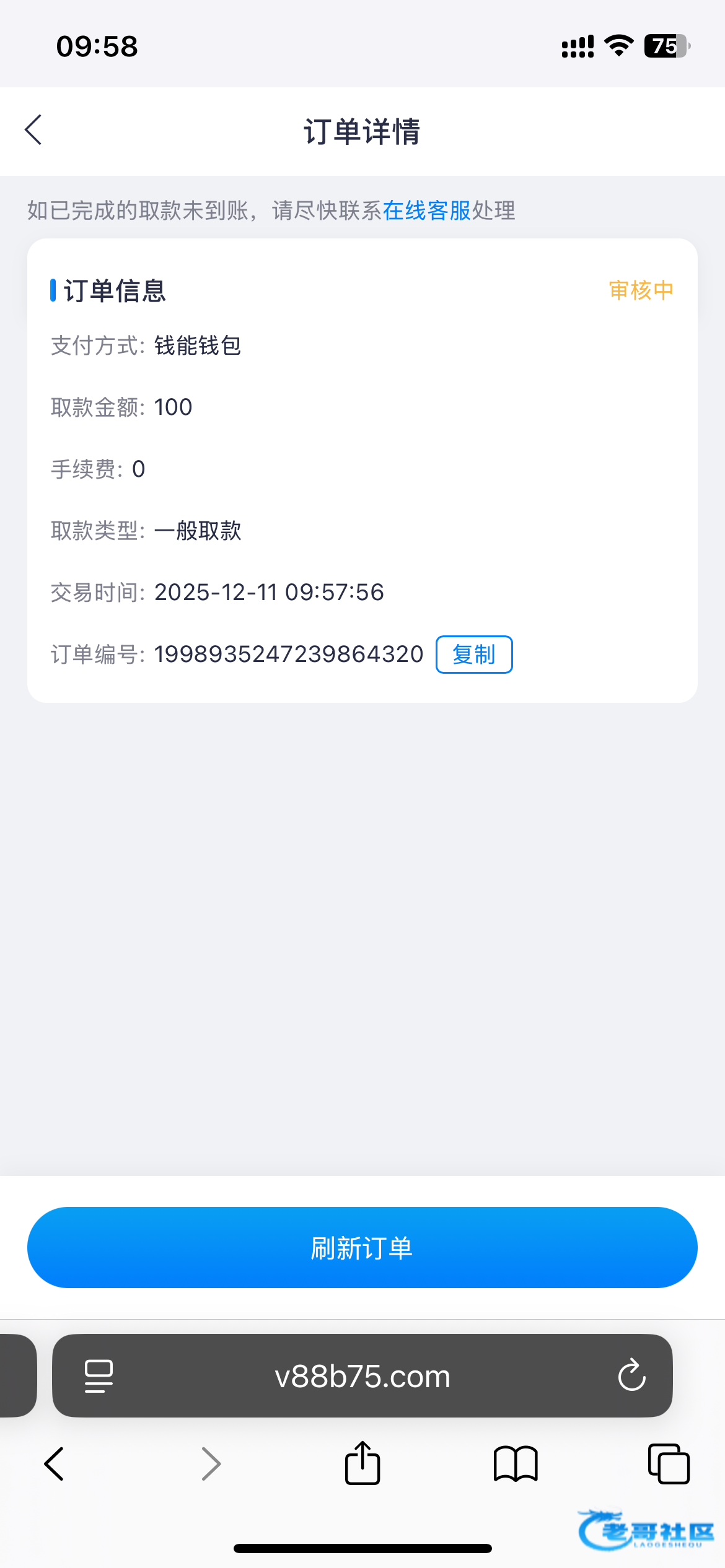Screen dimensions: 725x1568
Task: Navigate back in Safari toolbar
Action: point(55,1464)
